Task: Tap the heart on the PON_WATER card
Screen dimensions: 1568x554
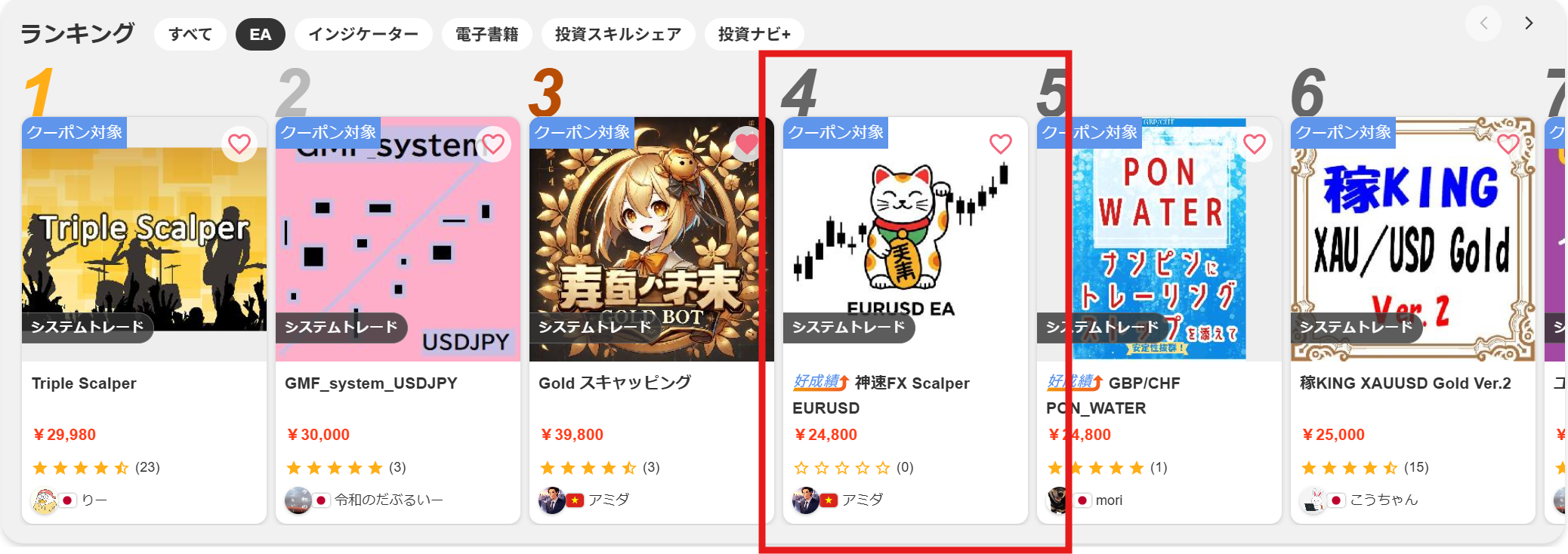Action: pos(1254,143)
